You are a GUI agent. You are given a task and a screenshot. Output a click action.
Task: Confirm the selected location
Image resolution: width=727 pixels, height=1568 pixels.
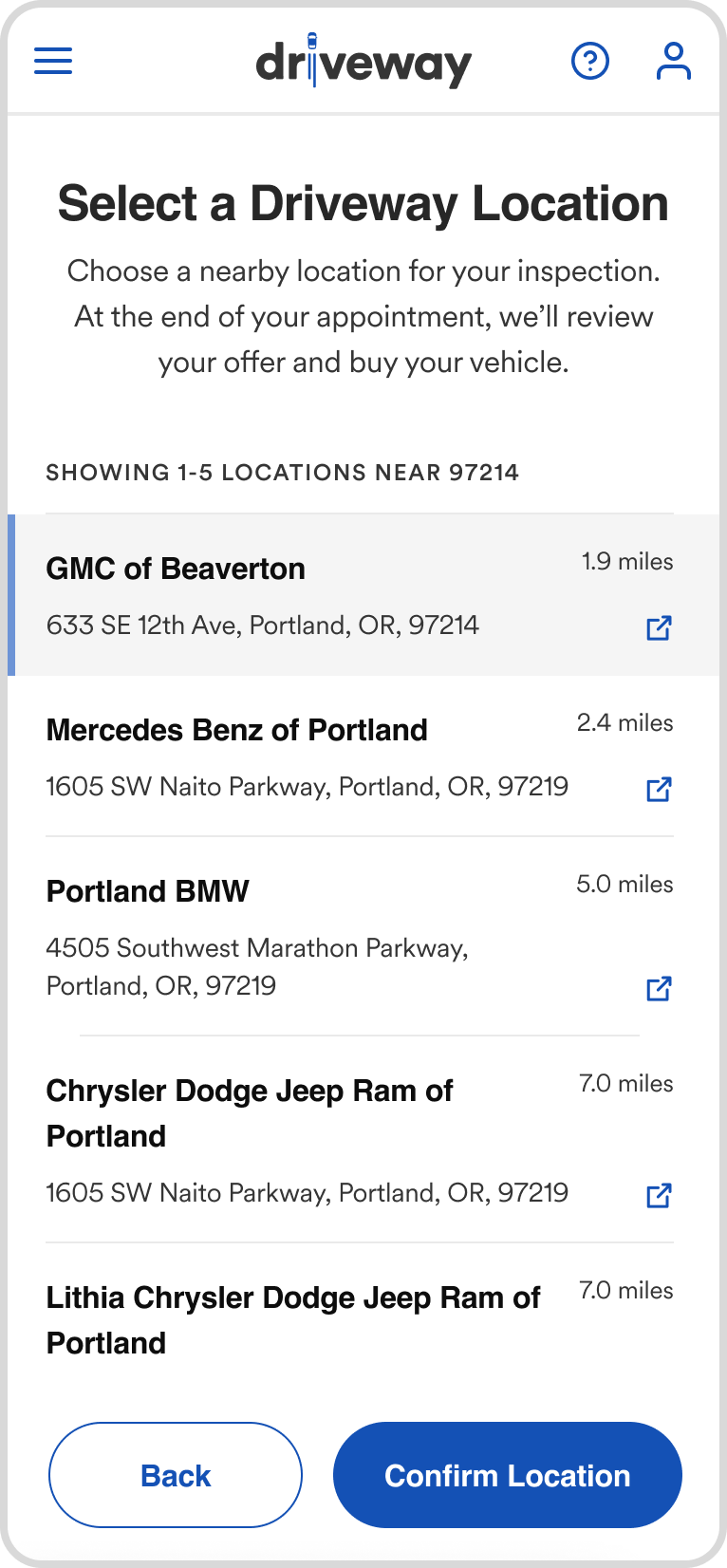[507, 1475]
